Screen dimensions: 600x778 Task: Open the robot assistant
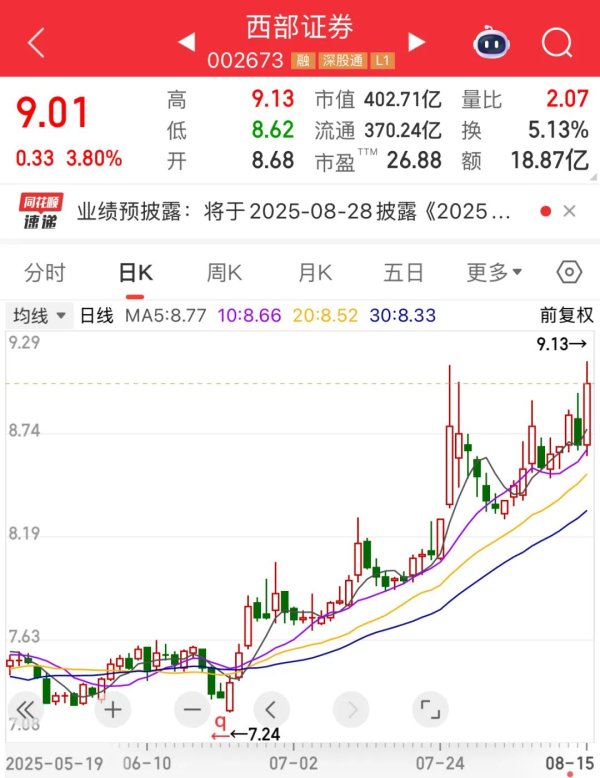pyautogui.click(x=490, y=42)
